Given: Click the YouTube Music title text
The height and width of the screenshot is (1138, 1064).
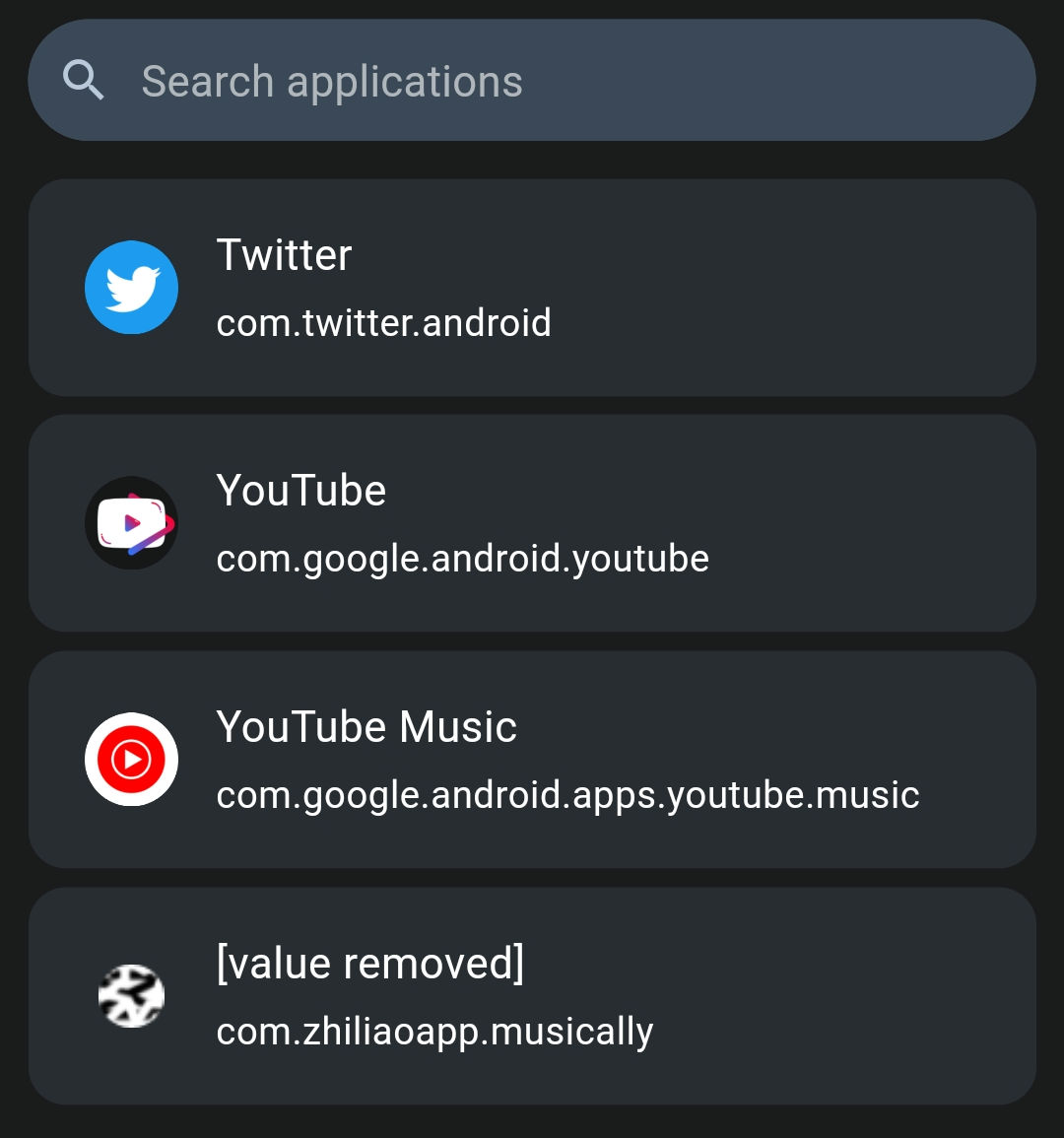Looking at the screenshot, I should click(367, 726).
